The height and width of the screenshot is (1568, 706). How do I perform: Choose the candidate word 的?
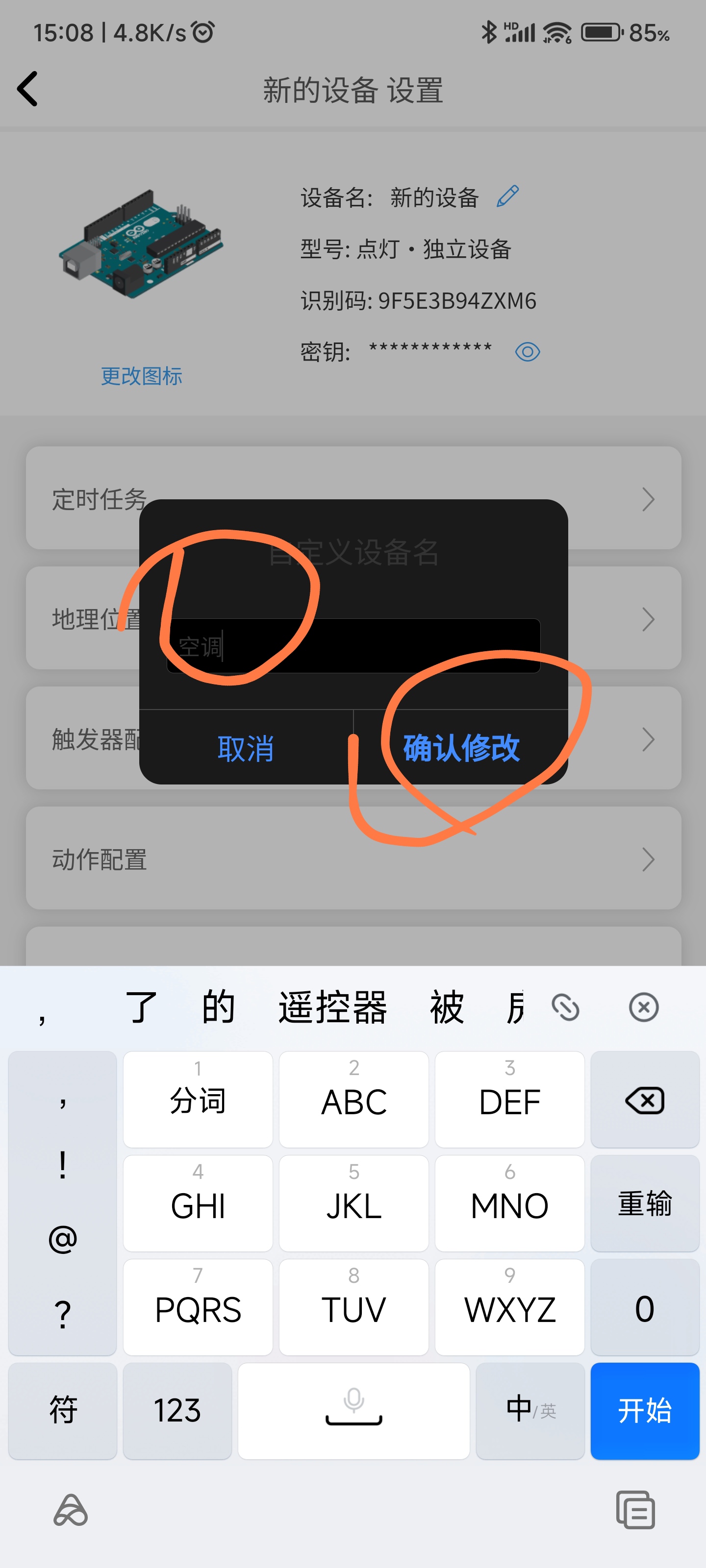click(218, 1007)
